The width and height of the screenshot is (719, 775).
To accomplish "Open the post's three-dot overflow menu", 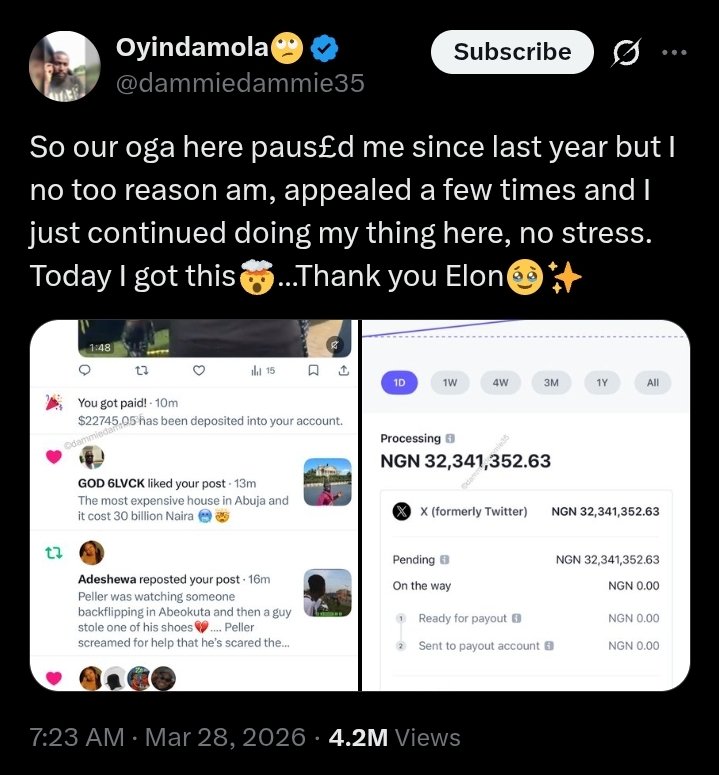I will pyautogui.click(x=675, y=52).
